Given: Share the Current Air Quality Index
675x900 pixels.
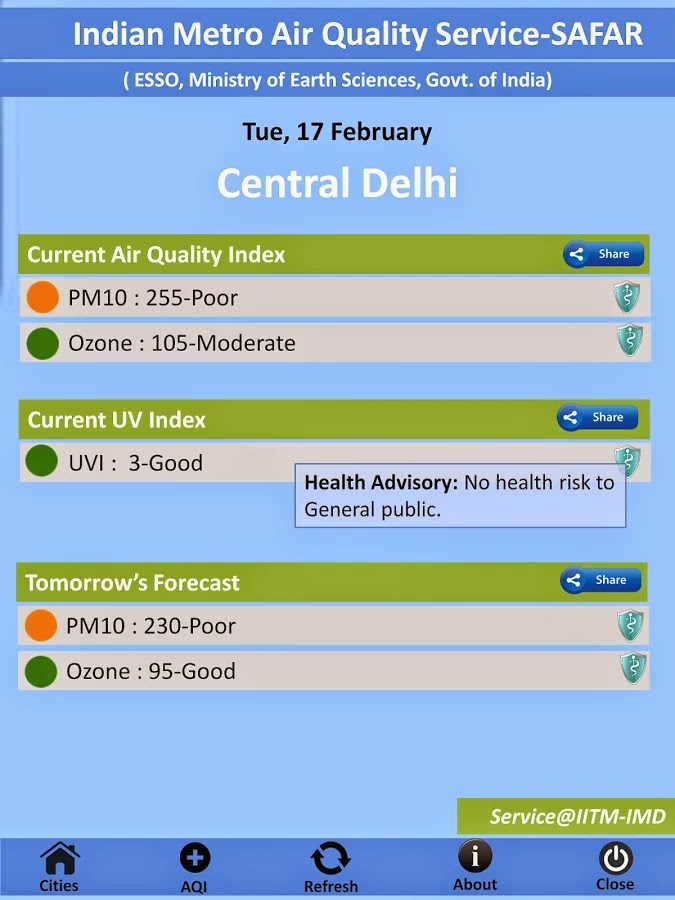Looking at the screenshot, I should click(x=603, y=254).
